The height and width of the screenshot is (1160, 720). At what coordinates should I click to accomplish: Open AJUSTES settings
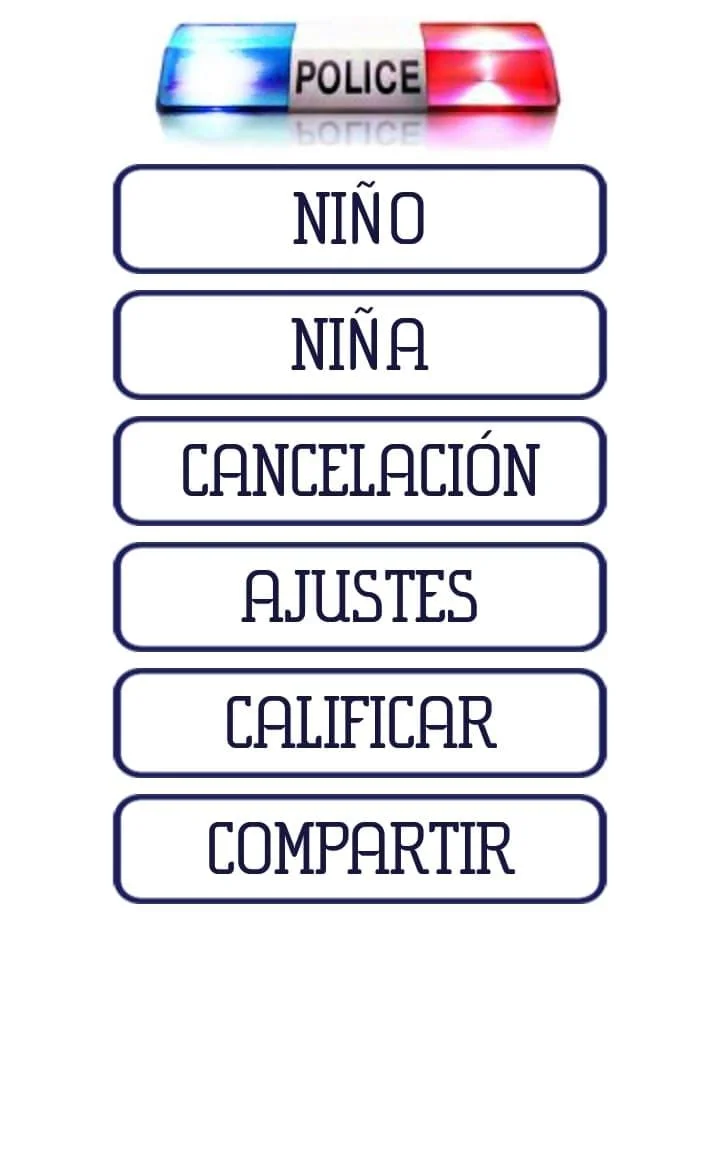(360, 597)
